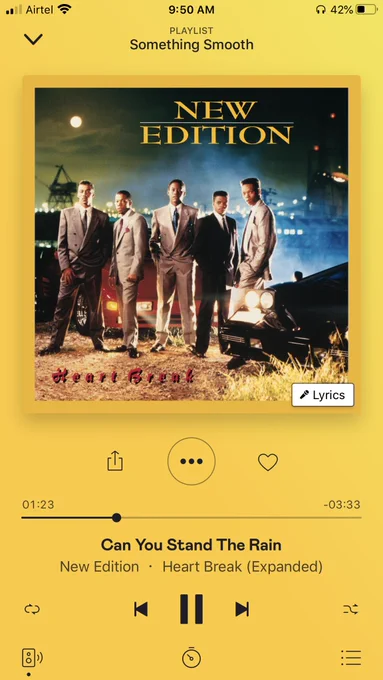383x680 pixels.
Task: Toggle repeat mode
Action: (32, 609)
